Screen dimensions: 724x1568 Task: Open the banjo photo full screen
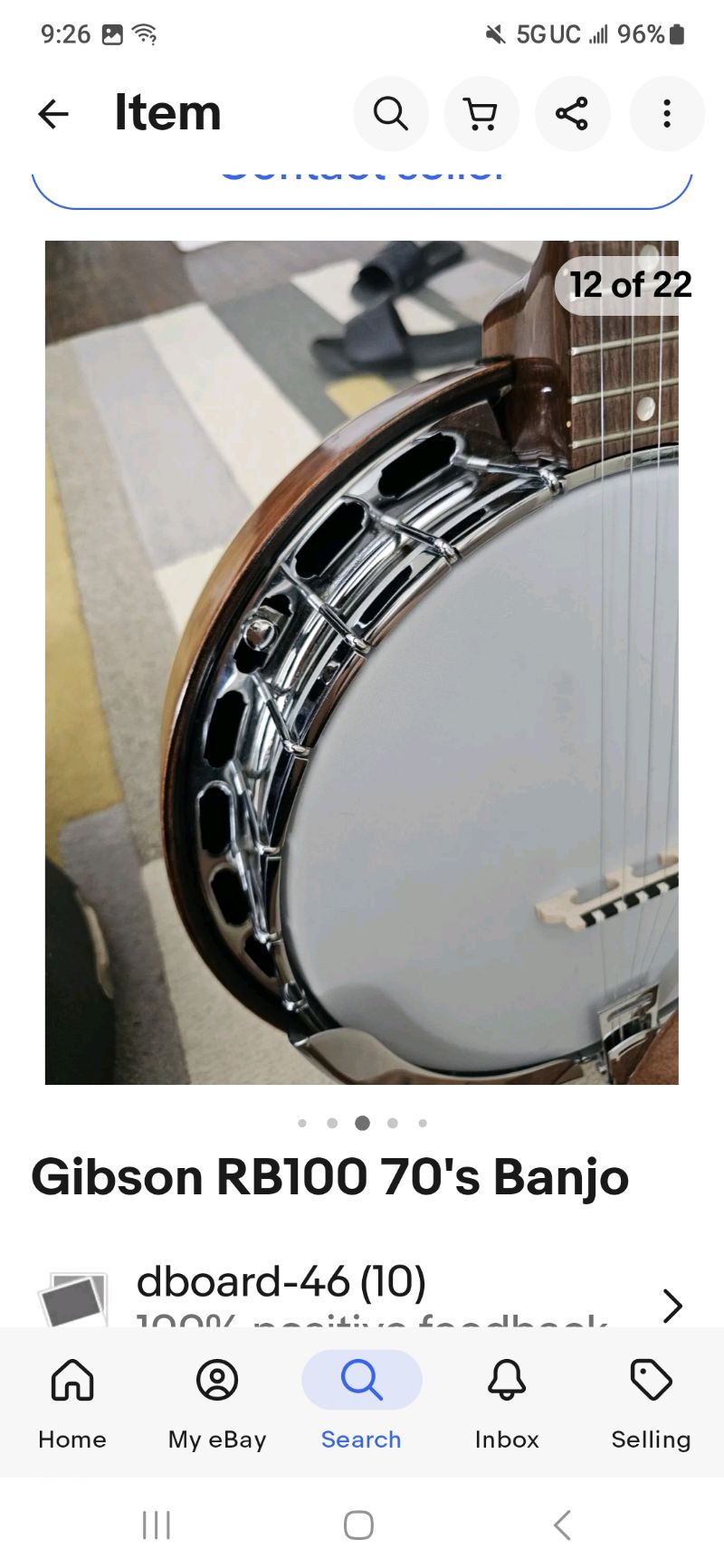point(362,662)
